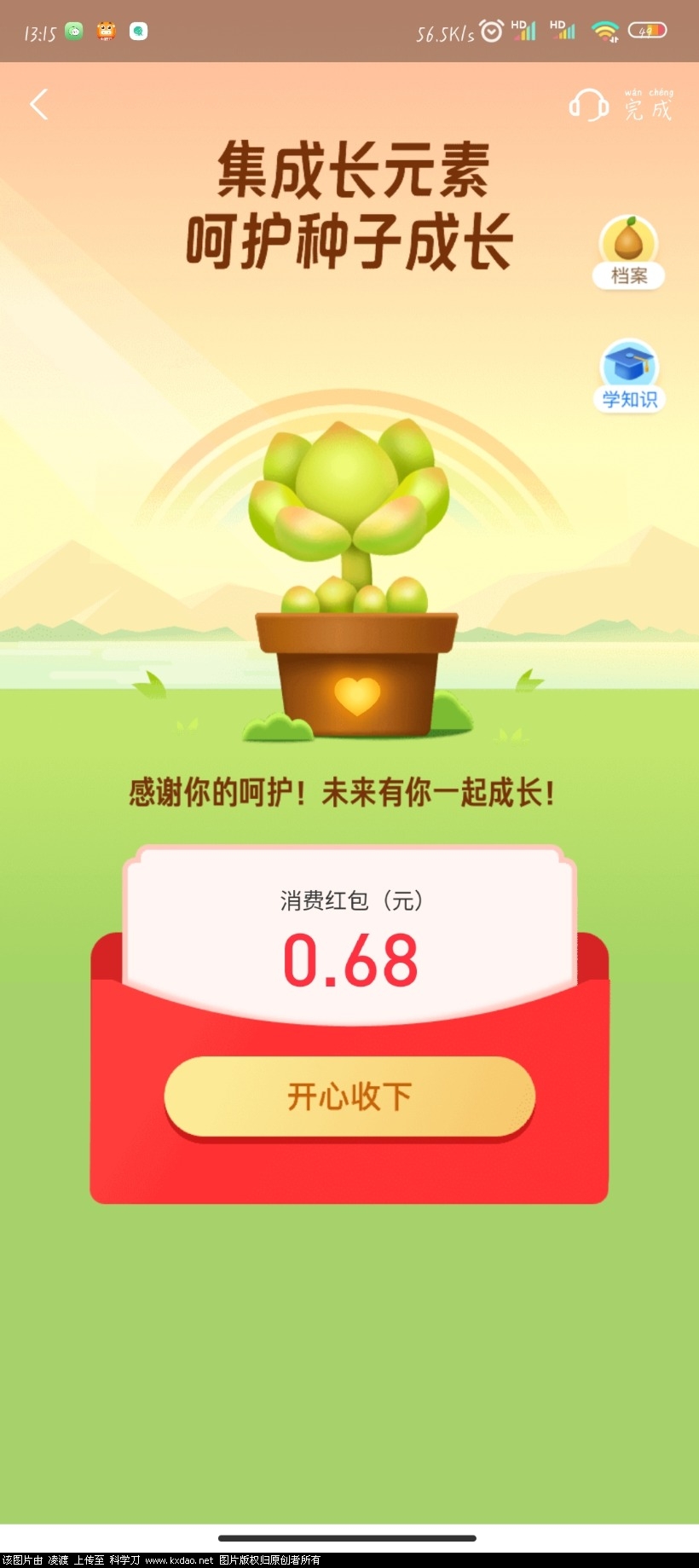Tap the green WeChat icon in status bar

tap(73, 31)
